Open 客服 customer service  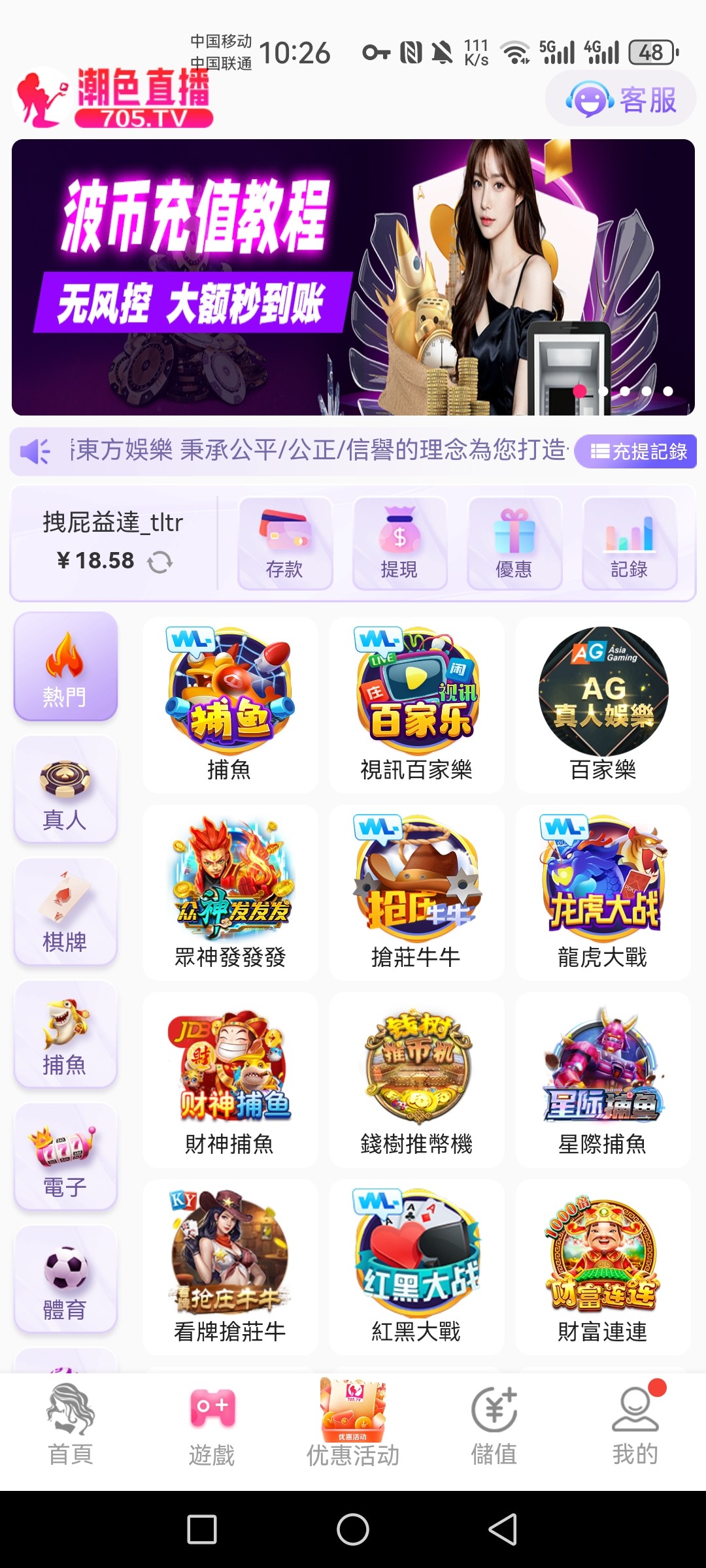pos(621,99)
